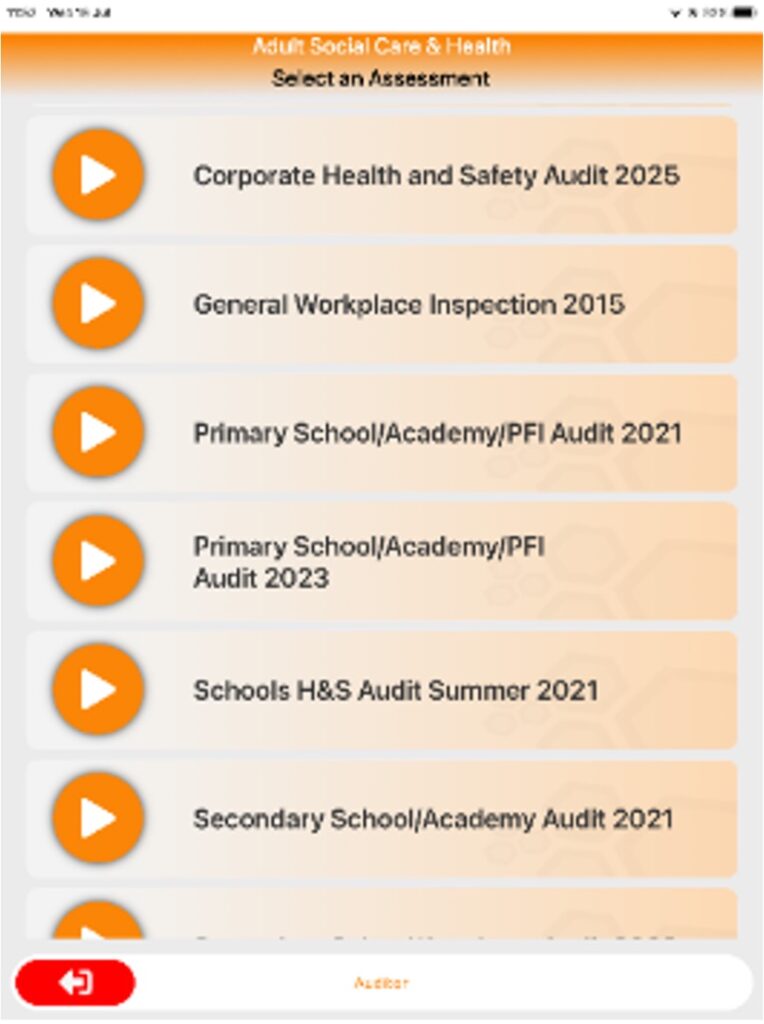764x1024 pixels.
Task: Launch Secondary School/Academy Audit 2021
Action: (98, 819)
